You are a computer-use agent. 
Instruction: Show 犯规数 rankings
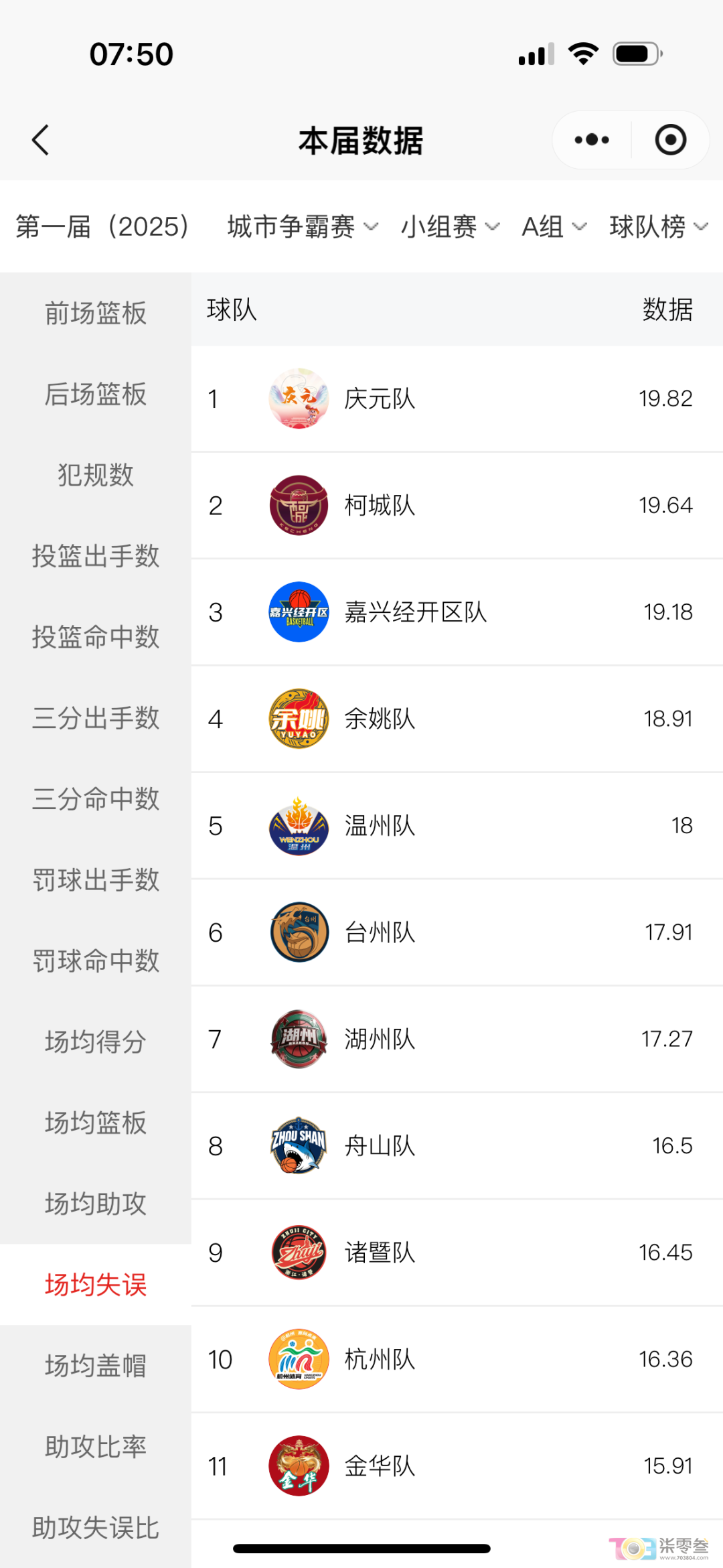click(96, 475)
